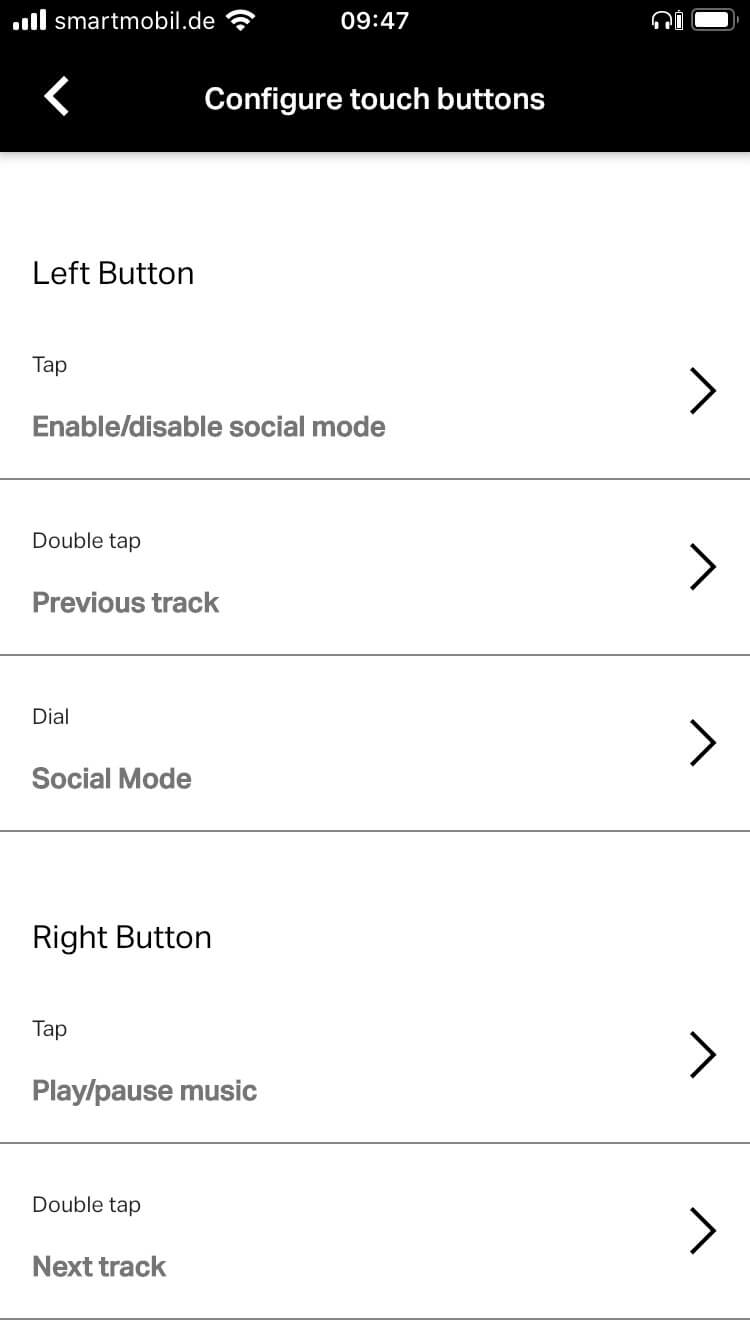Change Left Button Double tap action
Screen dimensions: 750x1334
pos(375,567)
